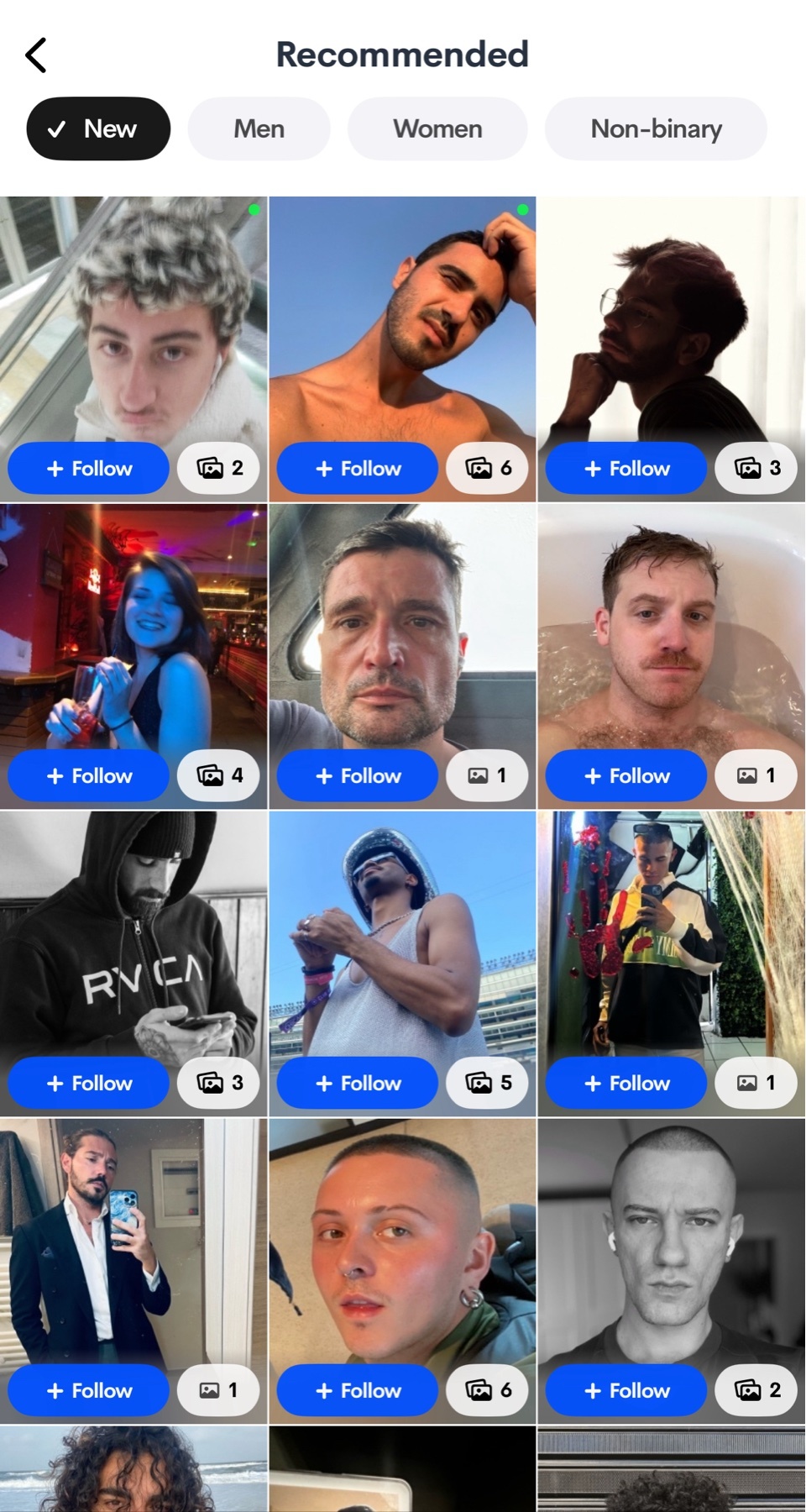Open the 4 photos of the woman in the bar
The height and width of the screenshot is (1512, 806).
tap(218, 775)
